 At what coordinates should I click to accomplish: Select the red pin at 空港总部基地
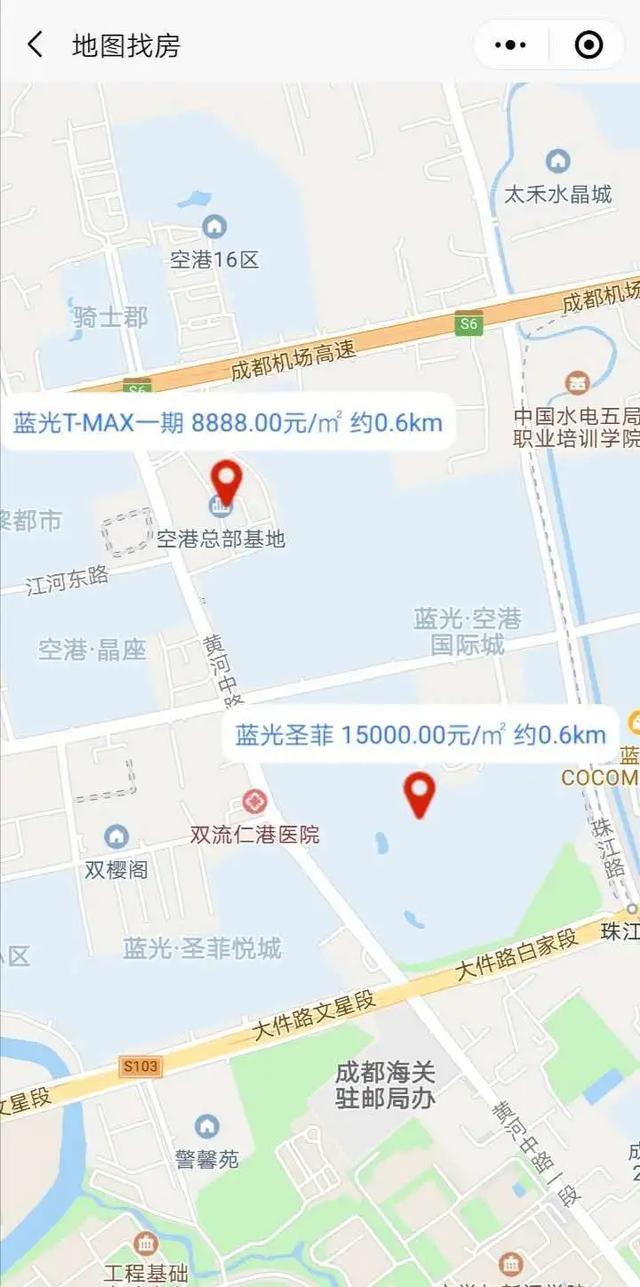pyautogui.click(x=227, y=482)
